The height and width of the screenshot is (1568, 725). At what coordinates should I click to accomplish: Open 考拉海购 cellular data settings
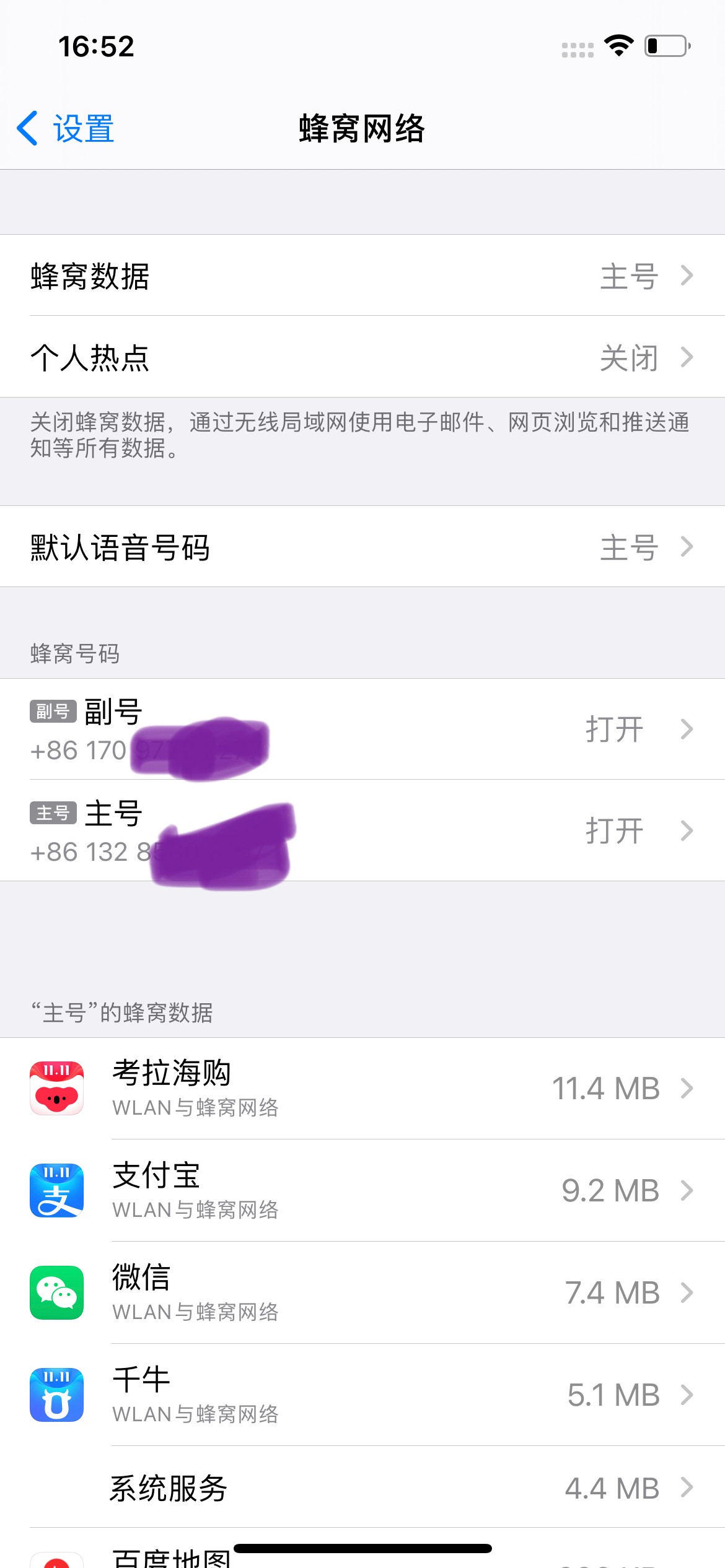click(362, 1088)
